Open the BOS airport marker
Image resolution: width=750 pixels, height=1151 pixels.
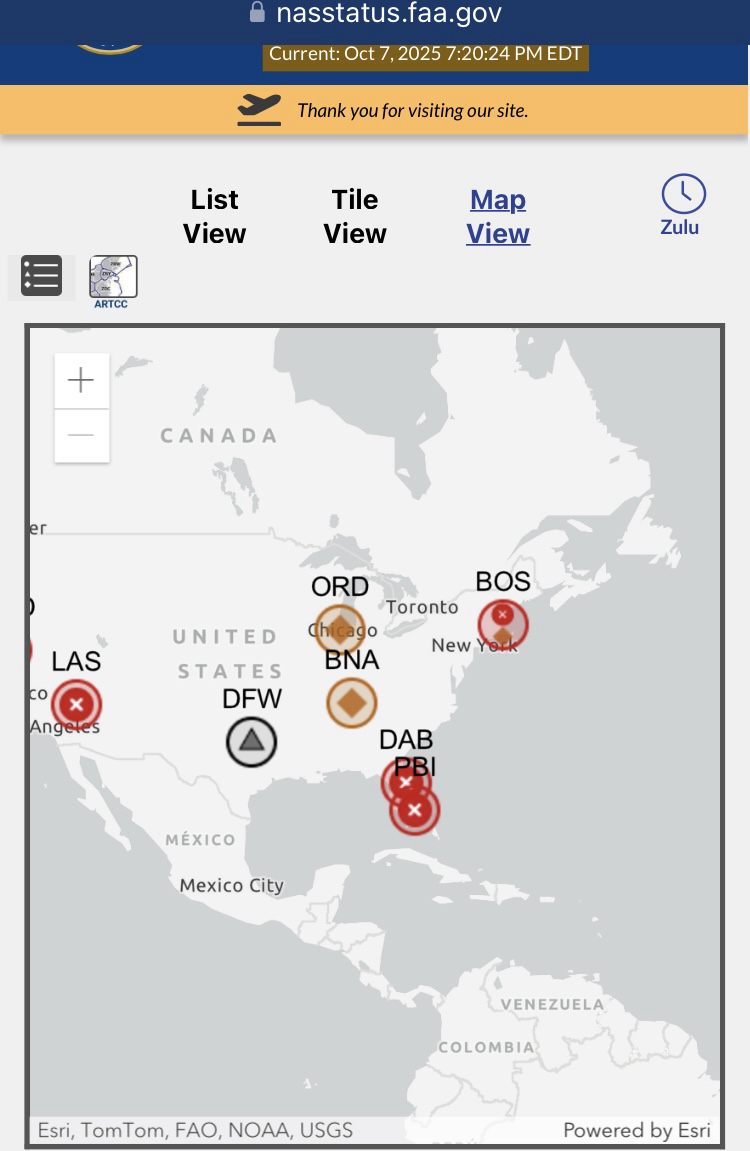(x=502, y=624)
